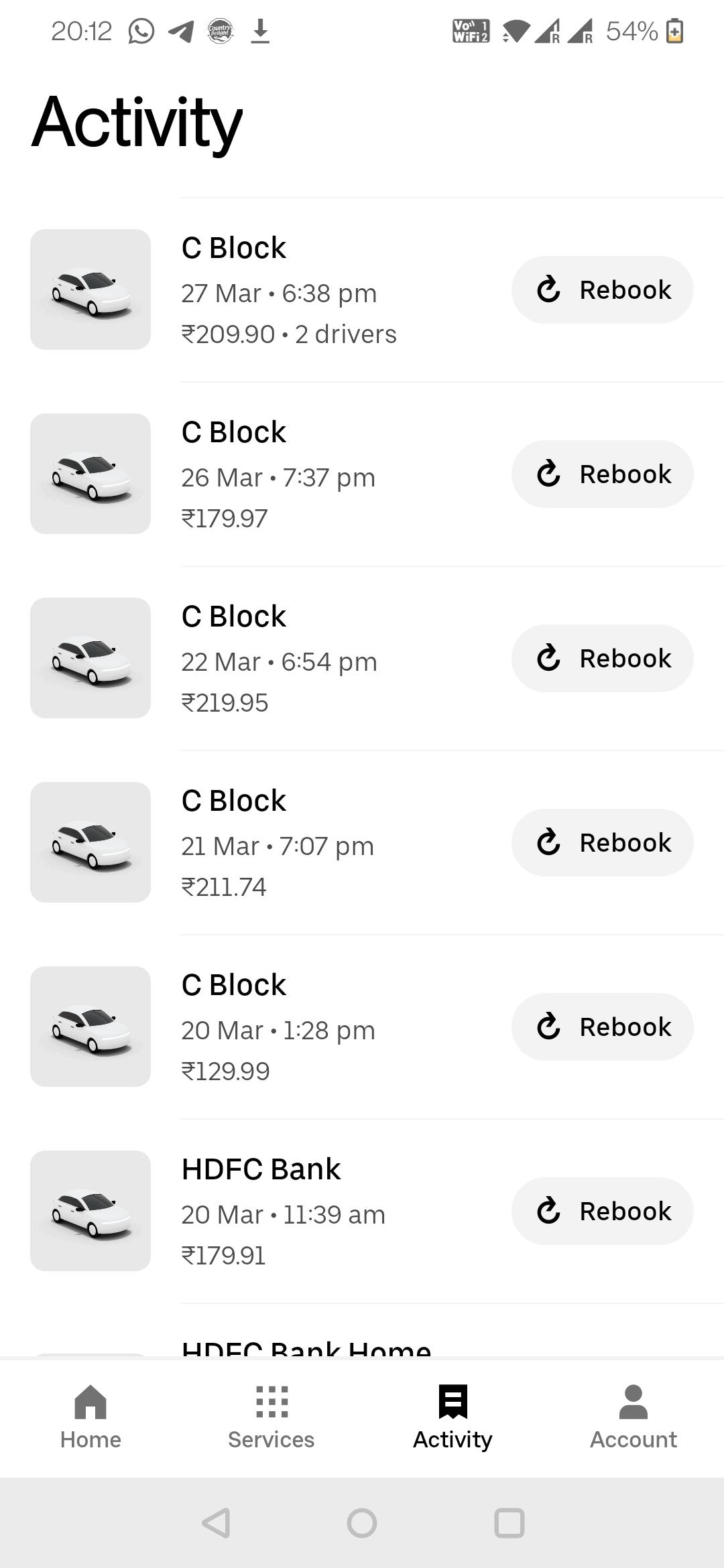Tap the system back button

point(216,1523)
